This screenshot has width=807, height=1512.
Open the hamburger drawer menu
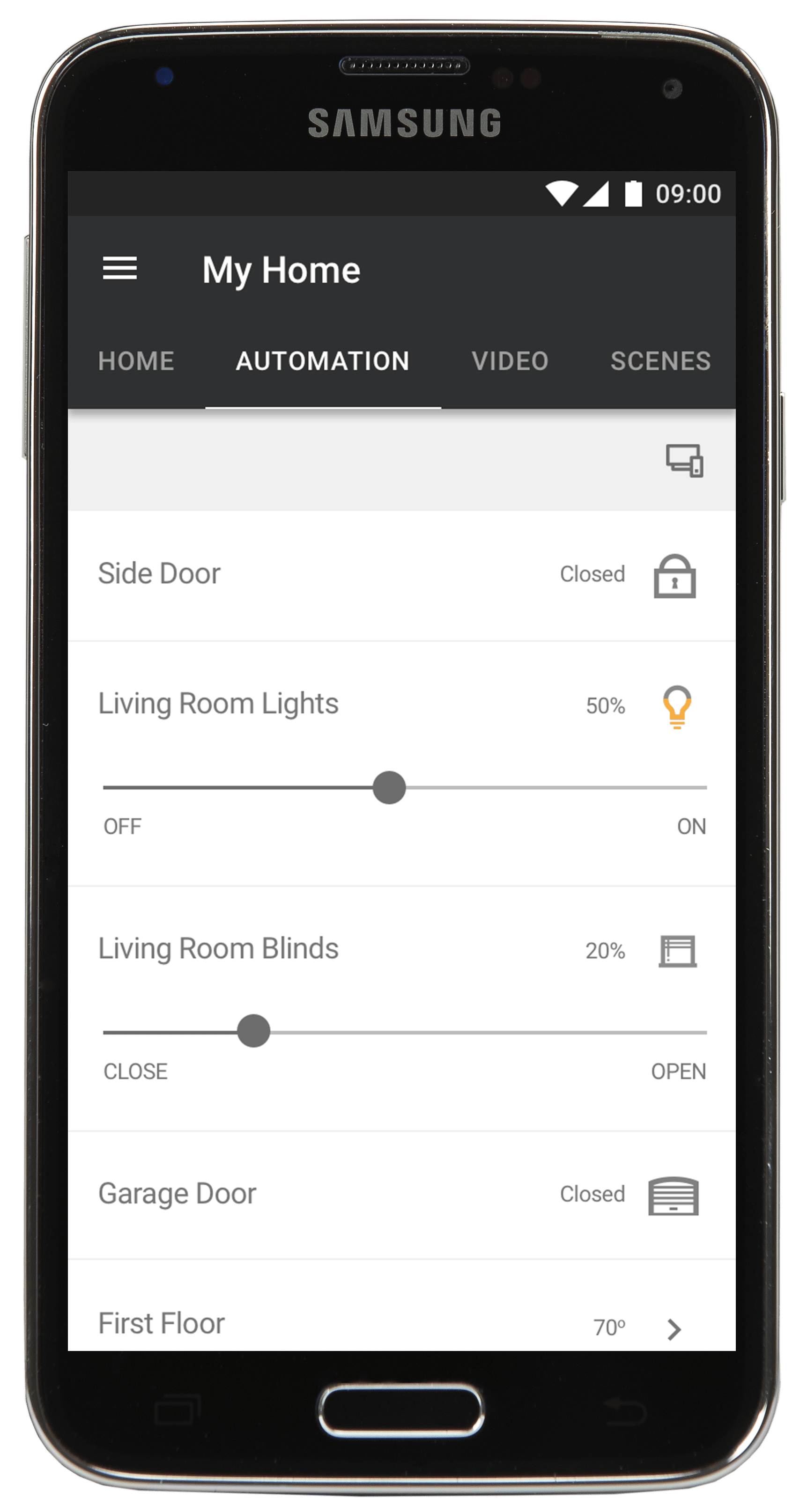tap(120, 269)
